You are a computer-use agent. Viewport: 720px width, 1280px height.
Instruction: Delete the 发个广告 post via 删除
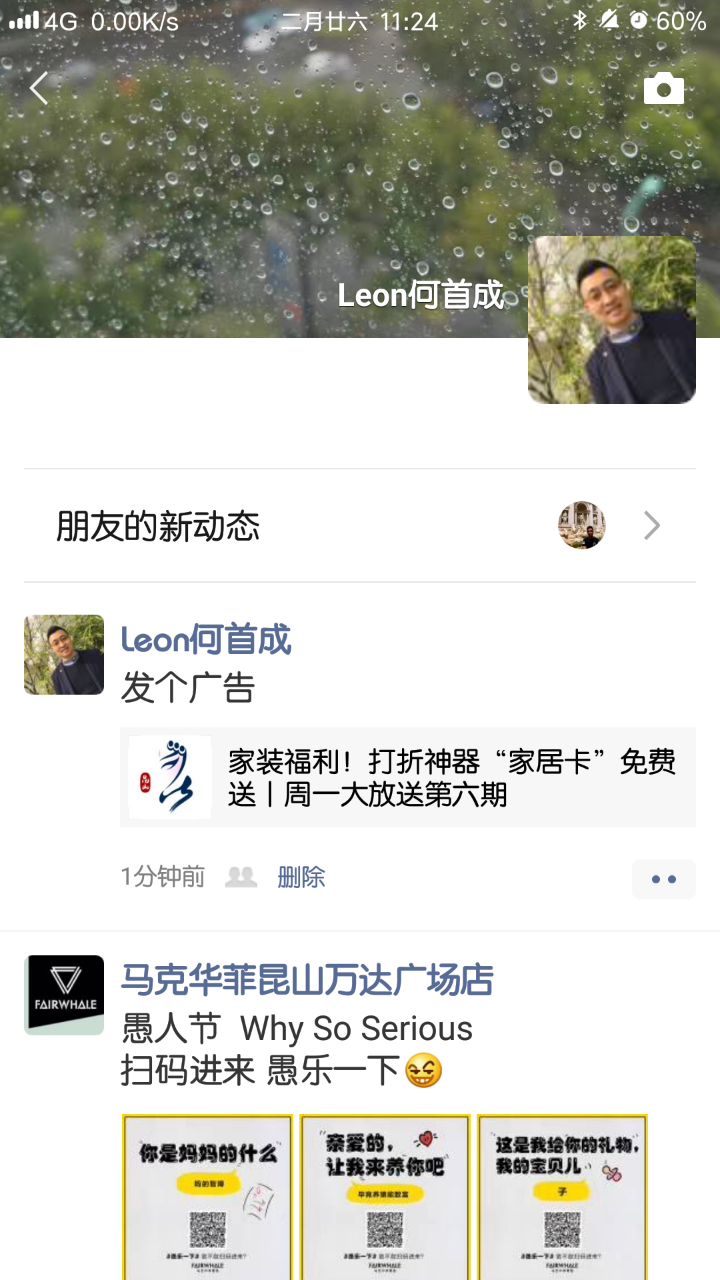tap(301, 877)
